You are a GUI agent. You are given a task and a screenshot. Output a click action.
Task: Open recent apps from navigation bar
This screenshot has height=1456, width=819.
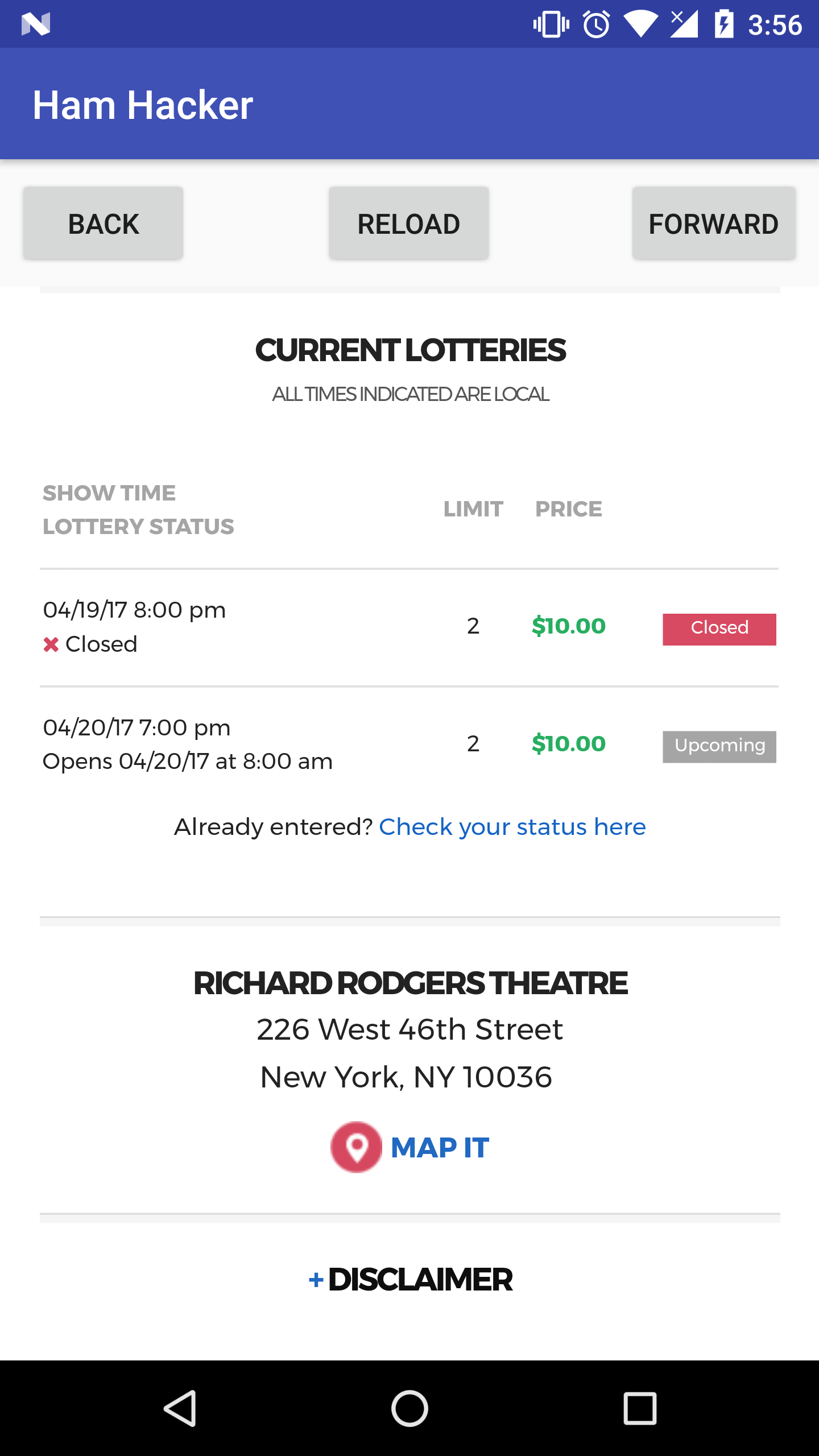640,1408
